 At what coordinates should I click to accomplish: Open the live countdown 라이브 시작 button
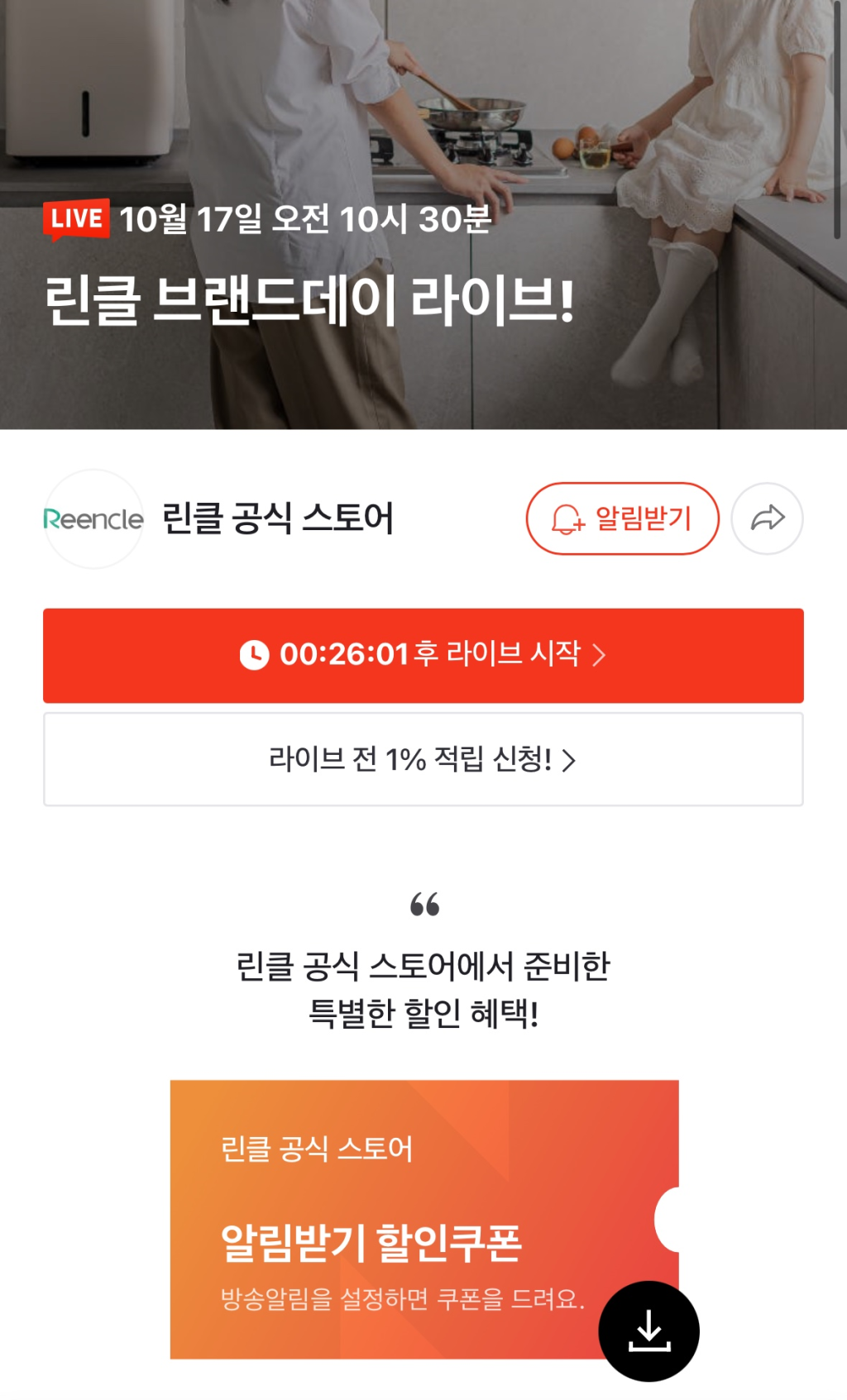click(423, 655)
